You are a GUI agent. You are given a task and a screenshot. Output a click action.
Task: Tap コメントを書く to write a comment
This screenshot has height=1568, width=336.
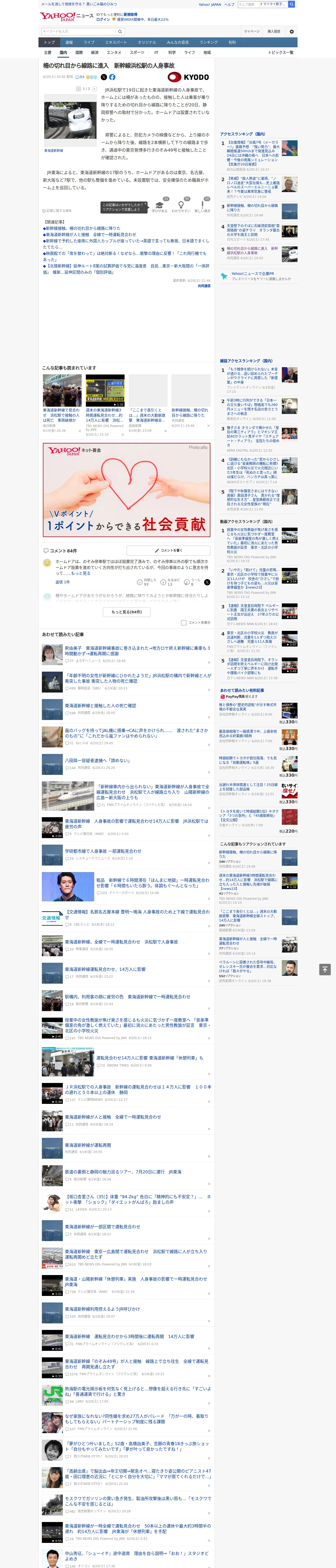tap(168, 550)
